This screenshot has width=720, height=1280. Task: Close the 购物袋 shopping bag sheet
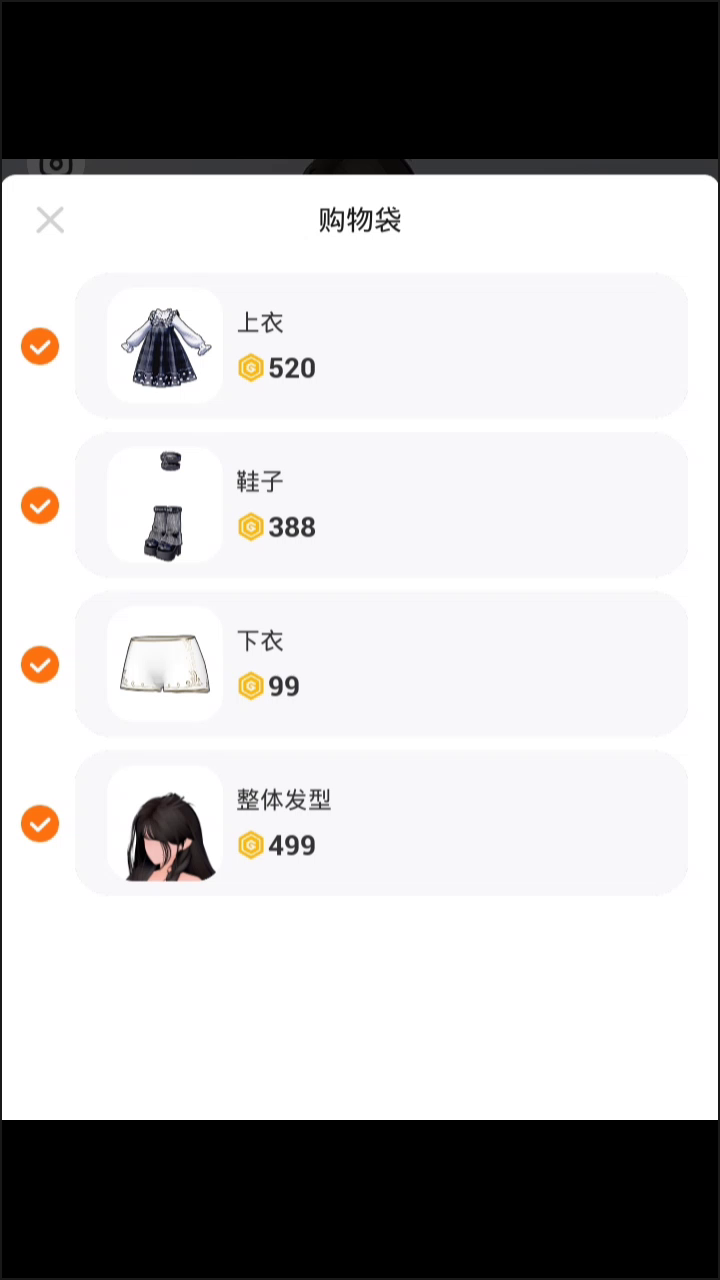[50, 220]
